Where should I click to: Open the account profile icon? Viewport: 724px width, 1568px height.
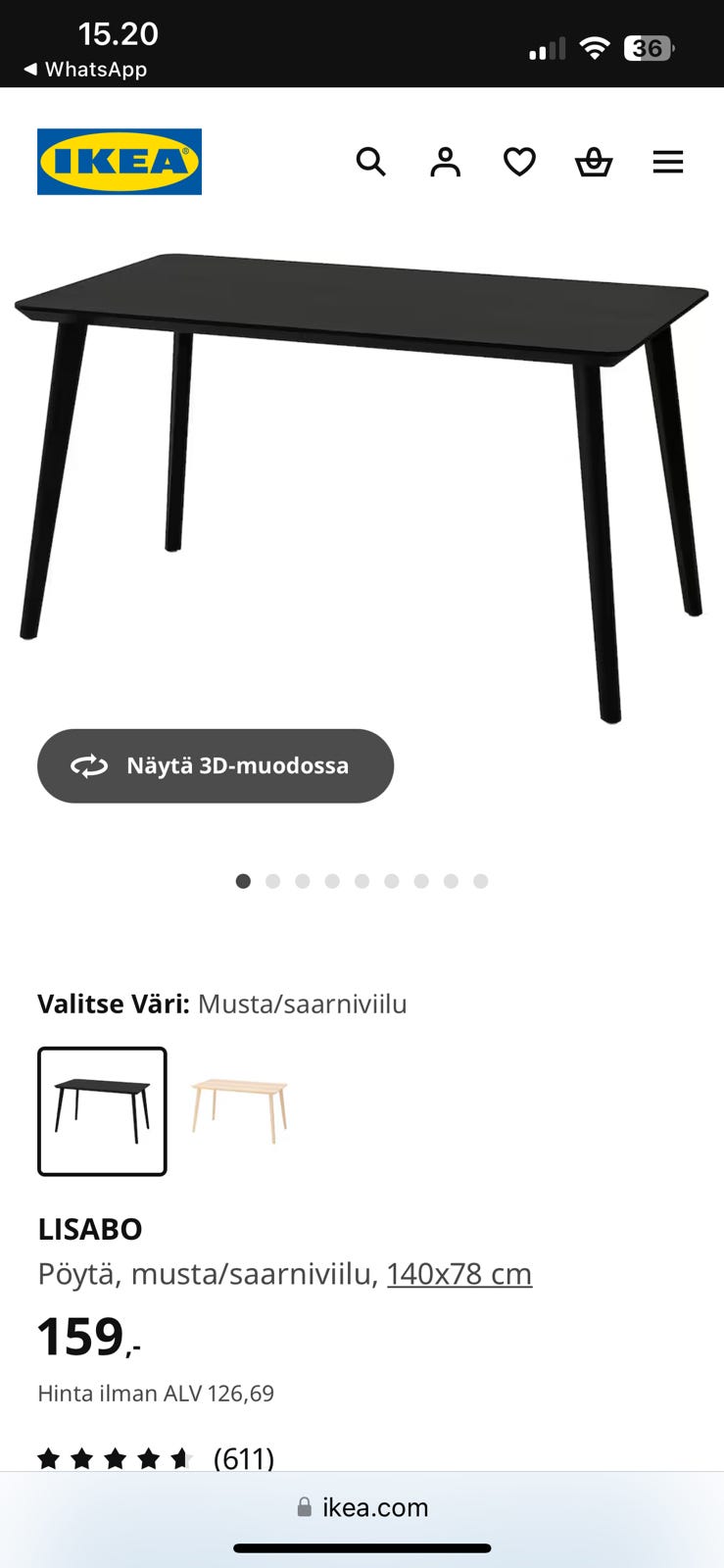tap(445, 162)
